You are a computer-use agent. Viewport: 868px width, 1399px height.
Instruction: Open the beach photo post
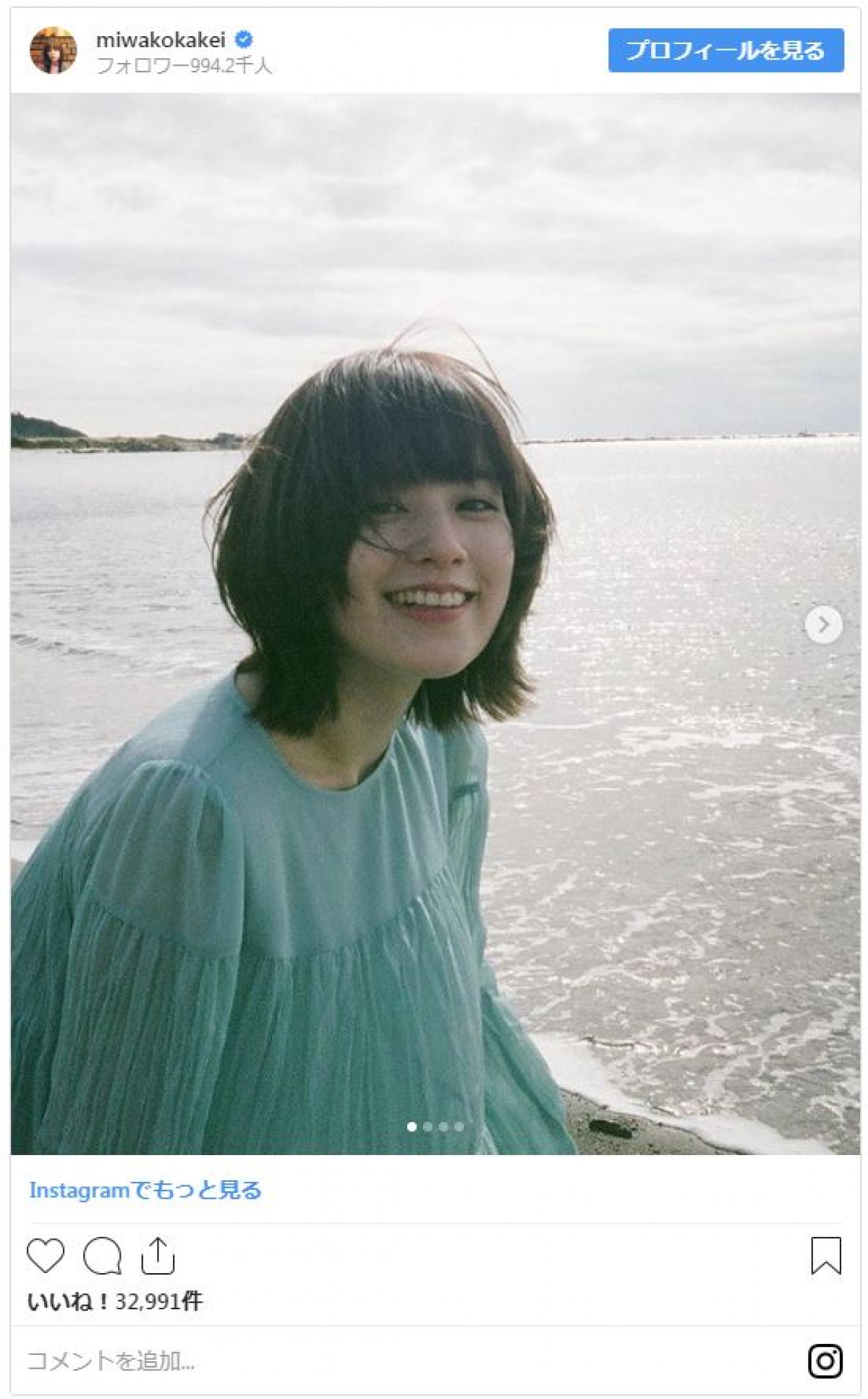[434, 622]
